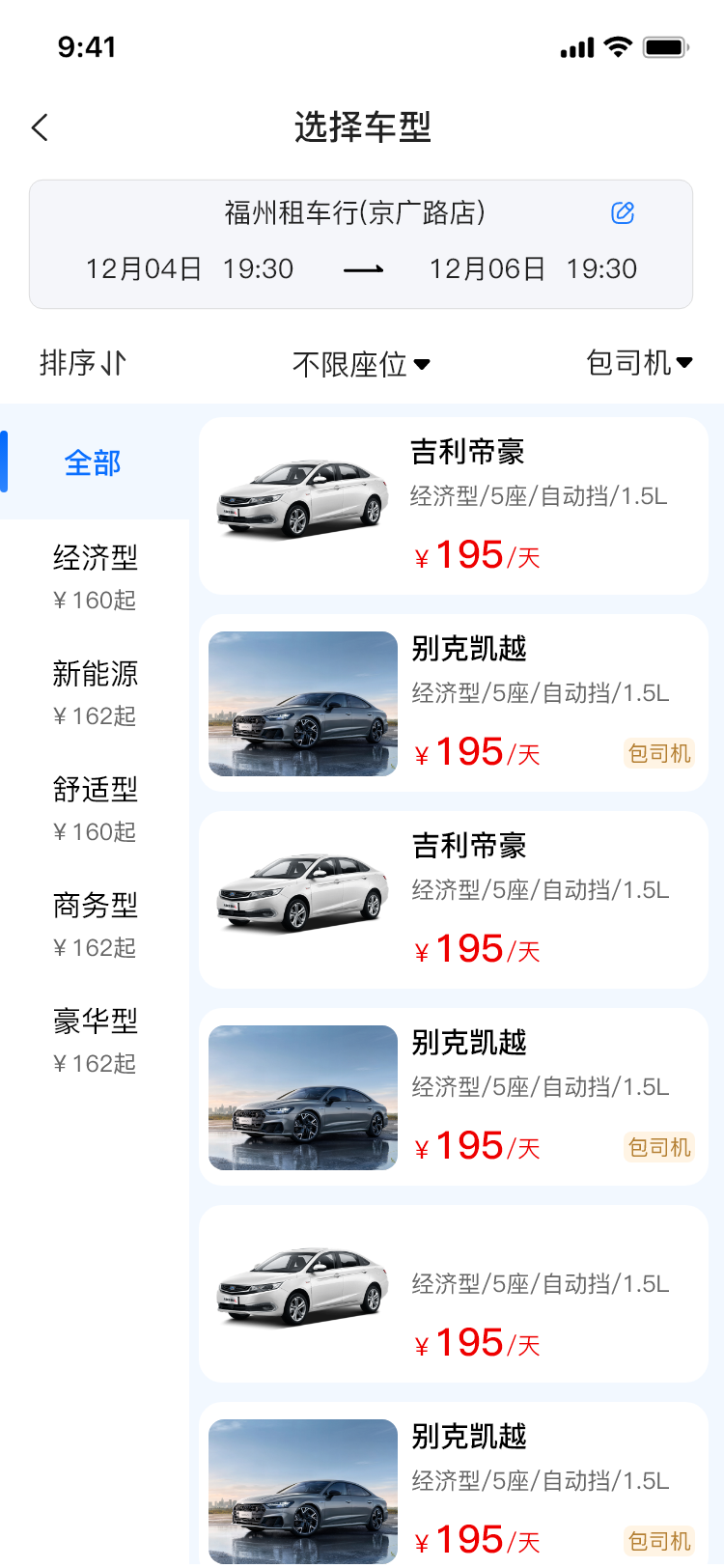Image resolution: width=724 pixels, height=1568 pixels.
Task: Expand the 包司机 driver filter
Action: point(639,363)
